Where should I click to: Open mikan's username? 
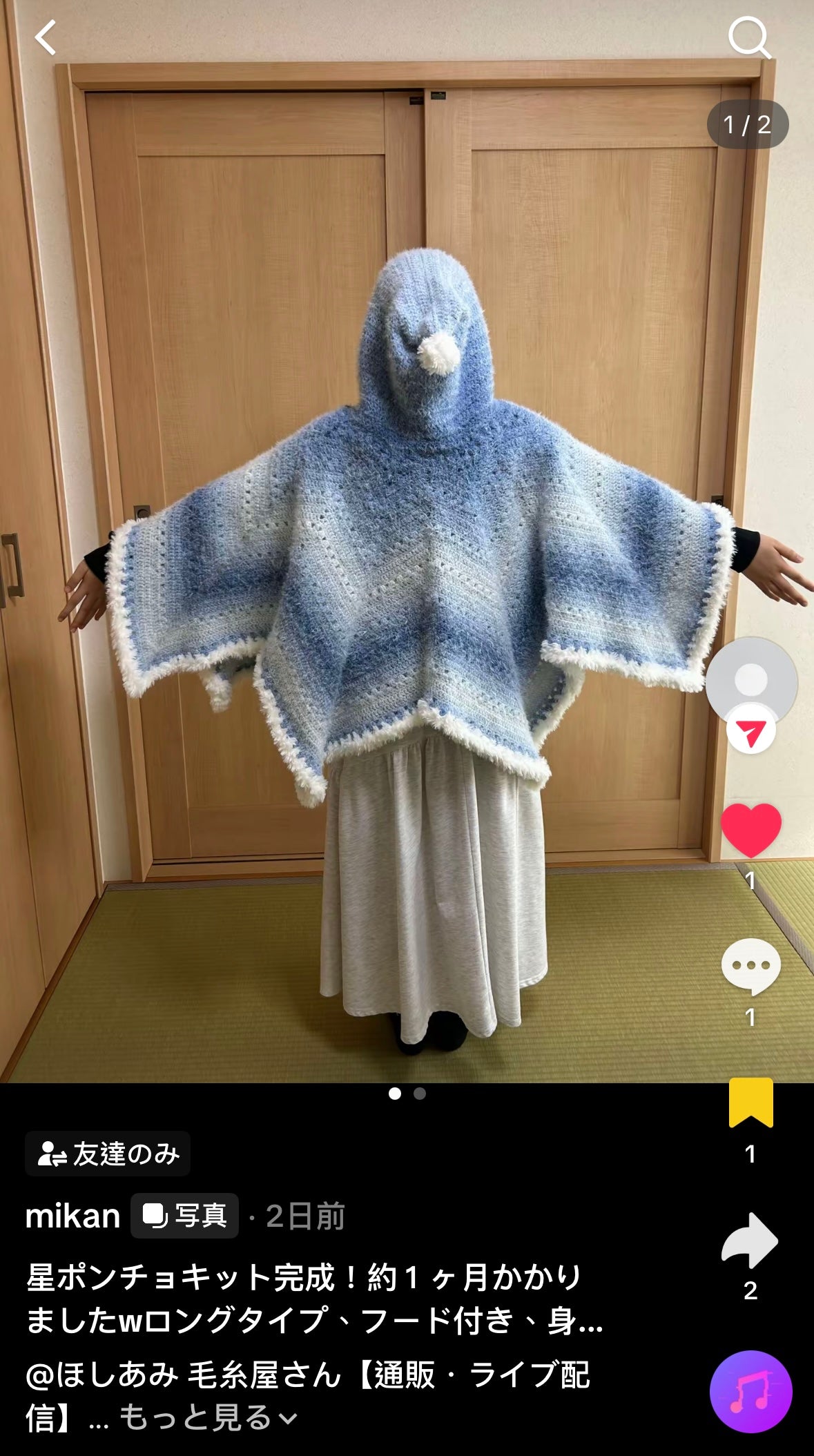pyautogui.click(x=72, y=1216)
